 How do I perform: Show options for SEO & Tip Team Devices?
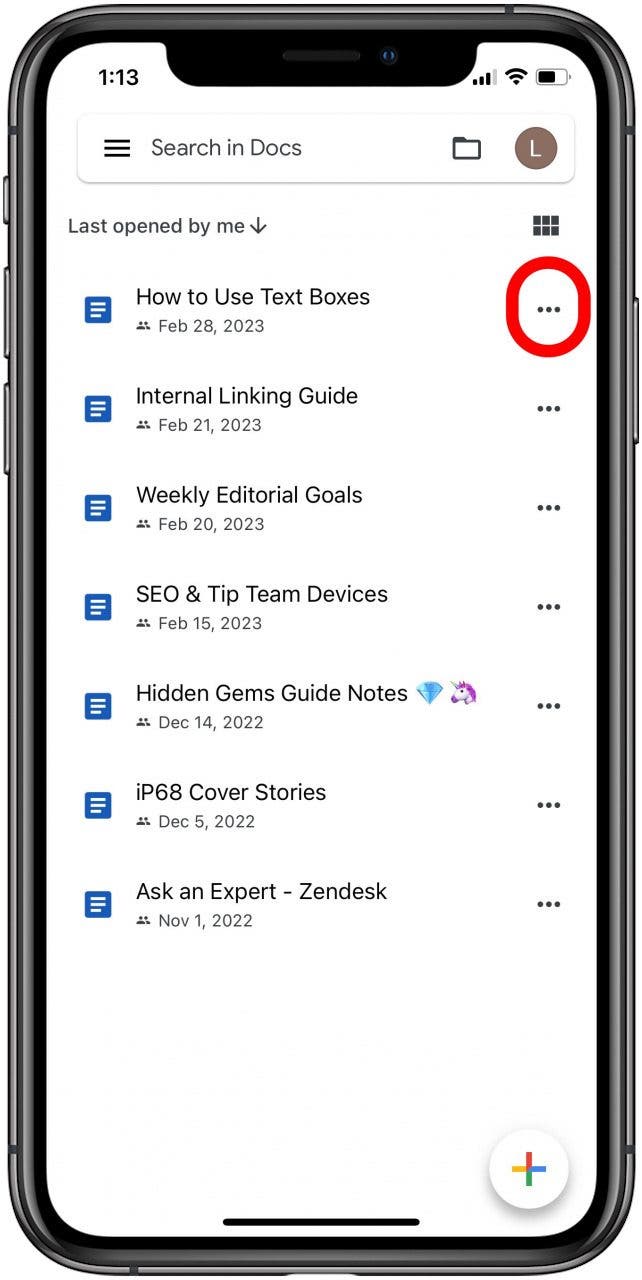(x=548, y=607)
